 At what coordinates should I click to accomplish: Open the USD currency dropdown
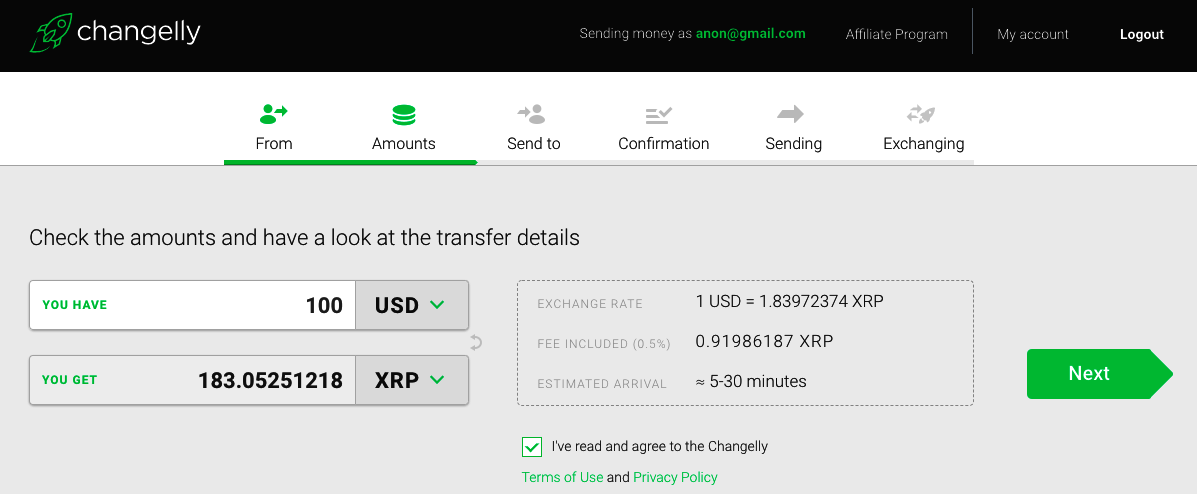tap(411, 305)
